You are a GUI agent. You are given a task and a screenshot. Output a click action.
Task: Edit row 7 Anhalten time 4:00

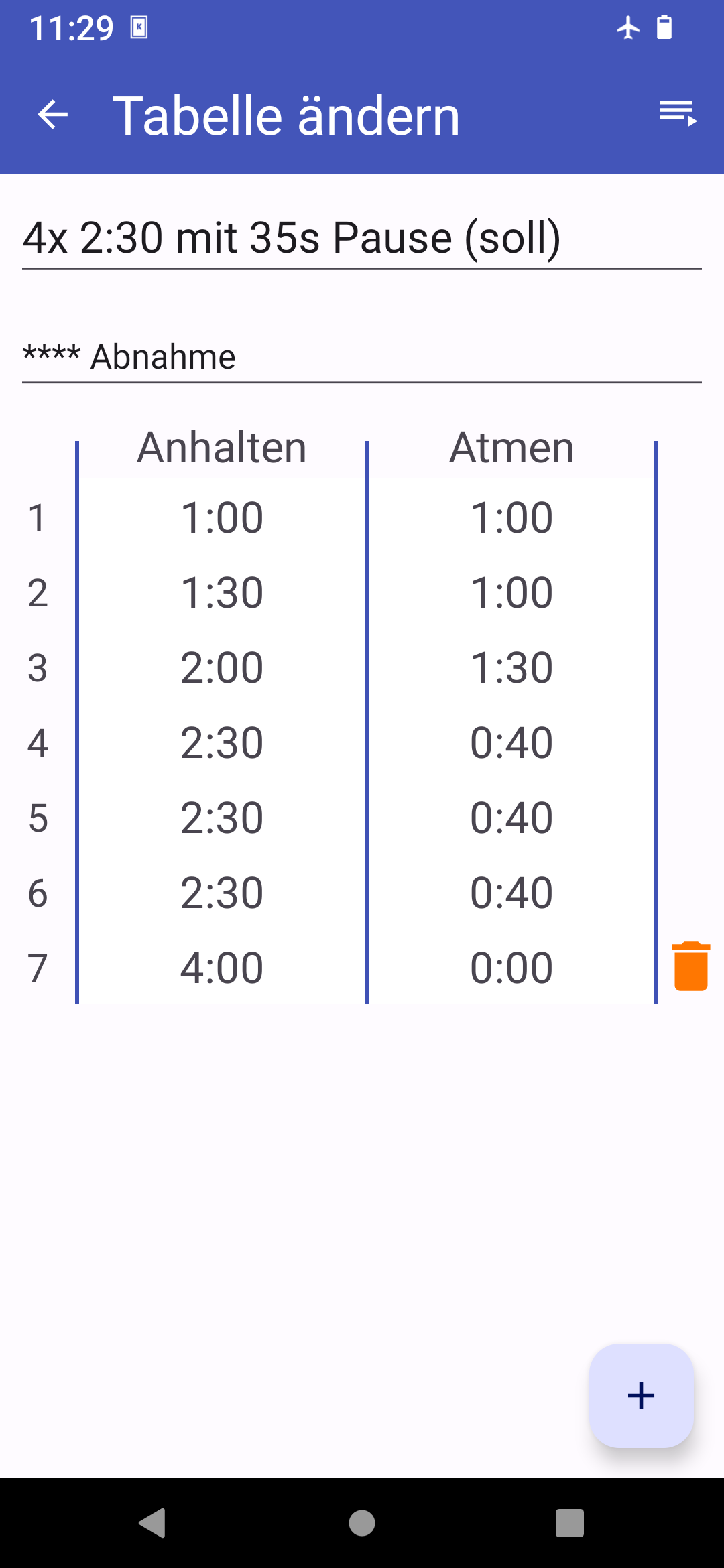[222, 968]
